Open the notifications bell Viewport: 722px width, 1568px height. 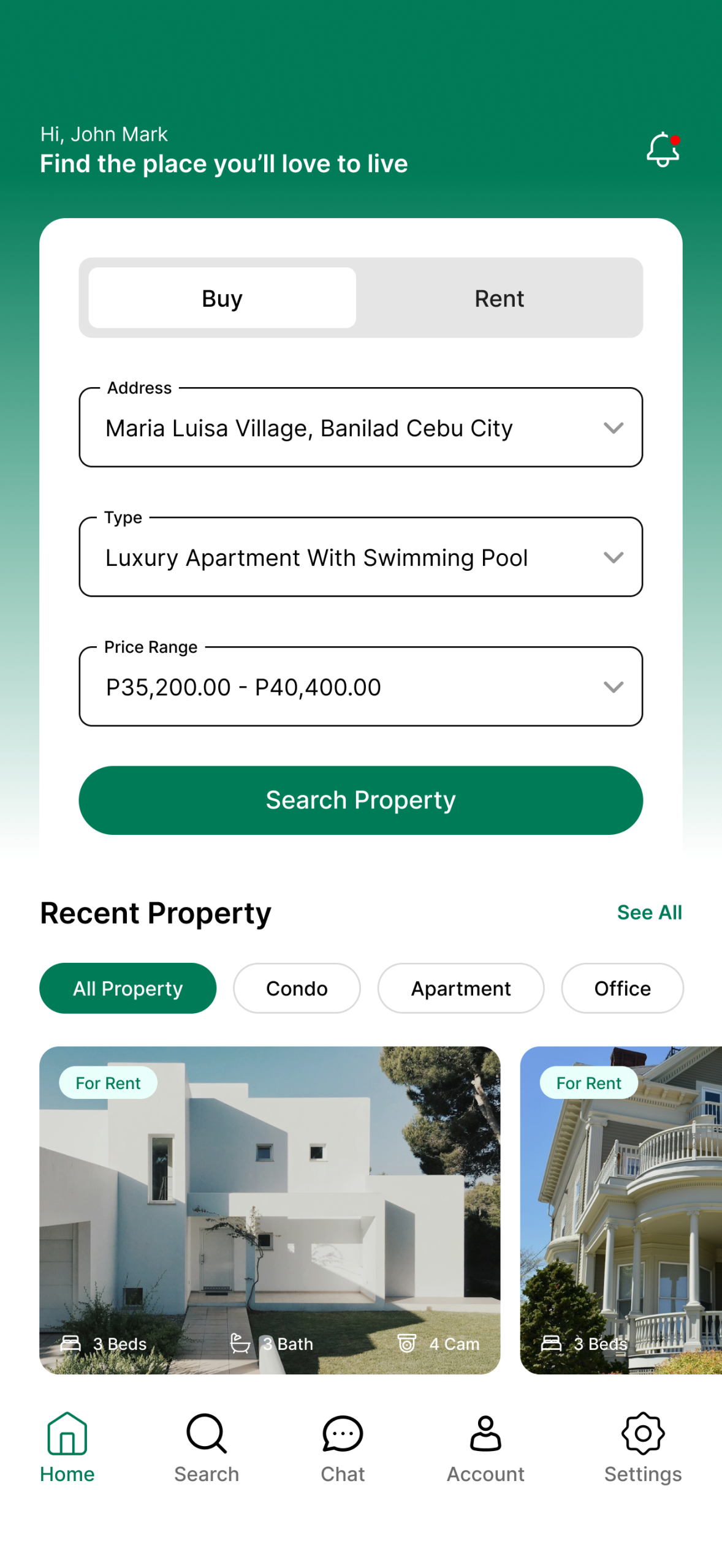coord(662,149)
